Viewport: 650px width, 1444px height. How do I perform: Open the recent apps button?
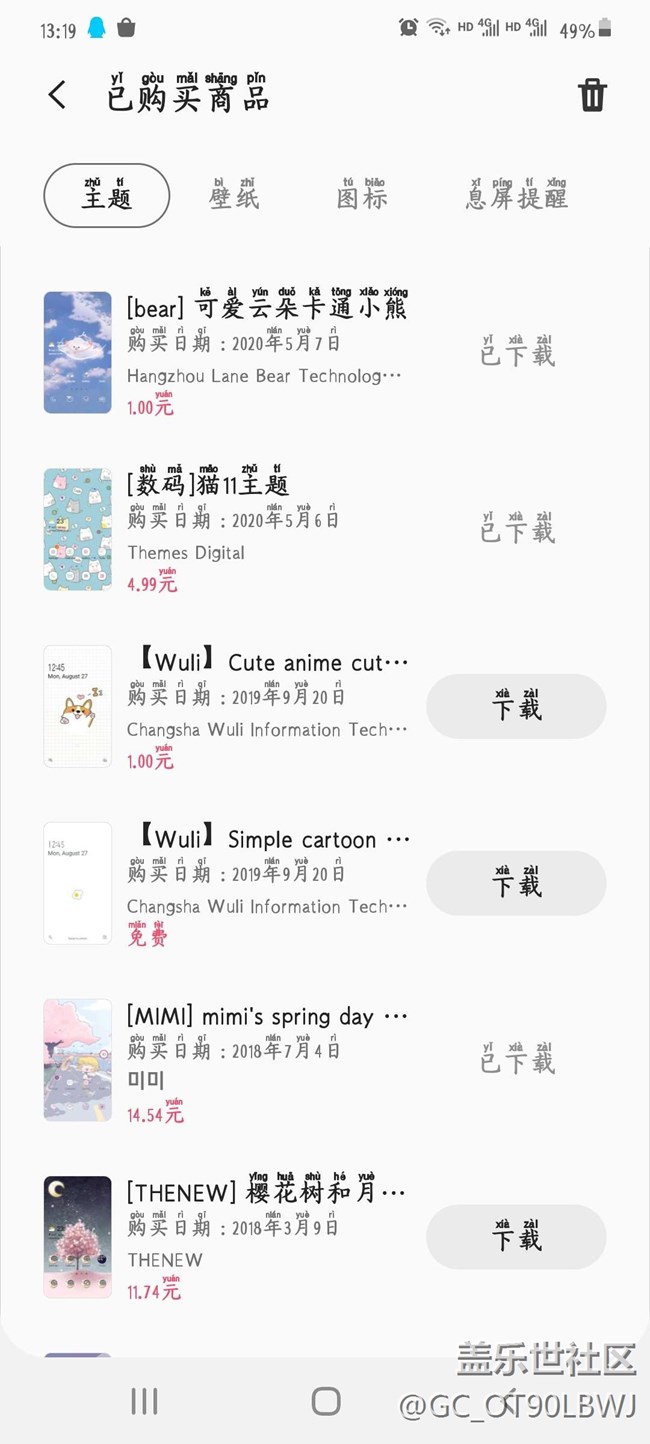pos(145,1401)
